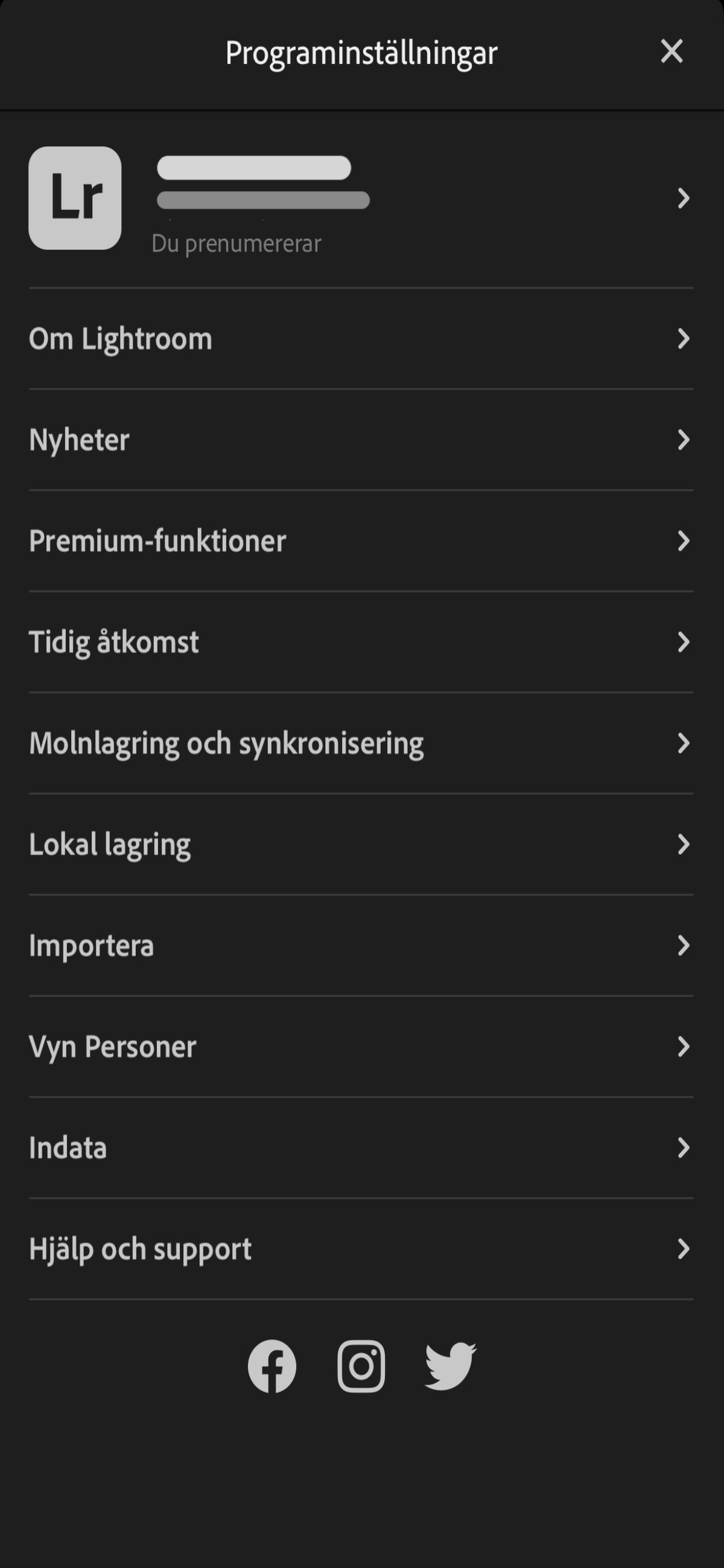The image size is (724, 1568).
Task: Select the Programinställningar title
Action: pos(361,52)
